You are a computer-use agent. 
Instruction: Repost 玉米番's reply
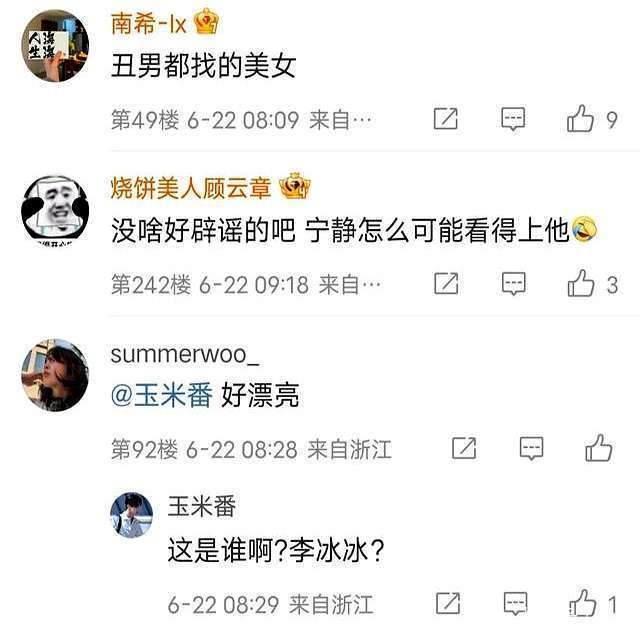pos(447,603)
